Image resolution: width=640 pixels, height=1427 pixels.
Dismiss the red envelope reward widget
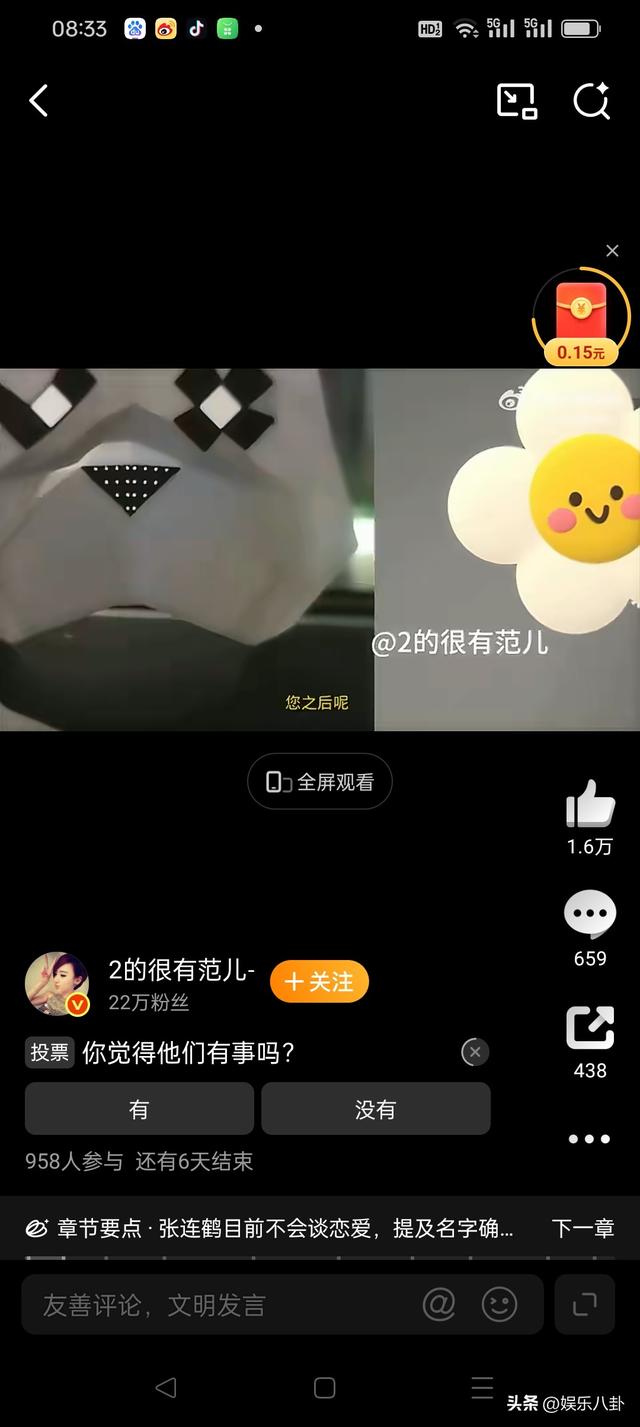coord(612,251)
